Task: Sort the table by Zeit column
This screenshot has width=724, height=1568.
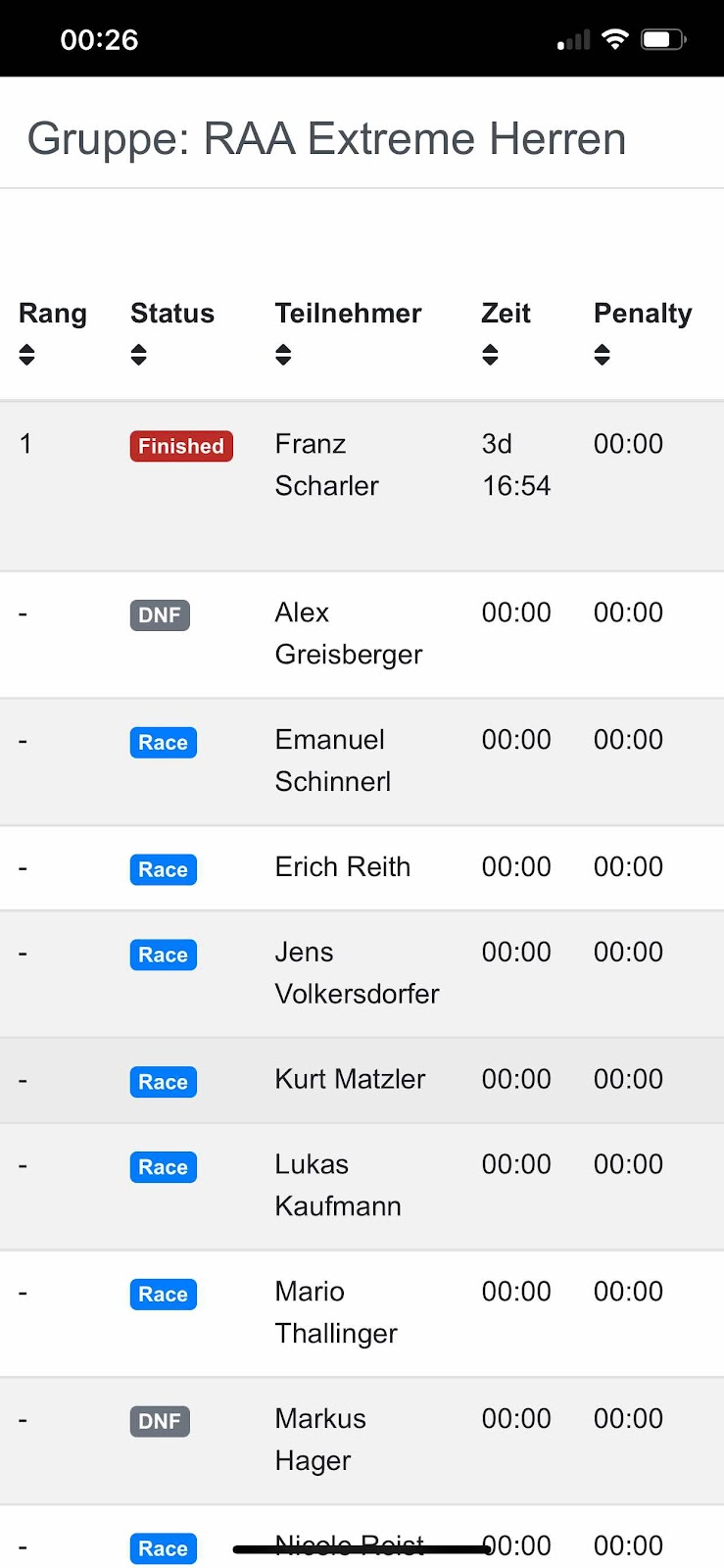Action: tap(491, 355)
